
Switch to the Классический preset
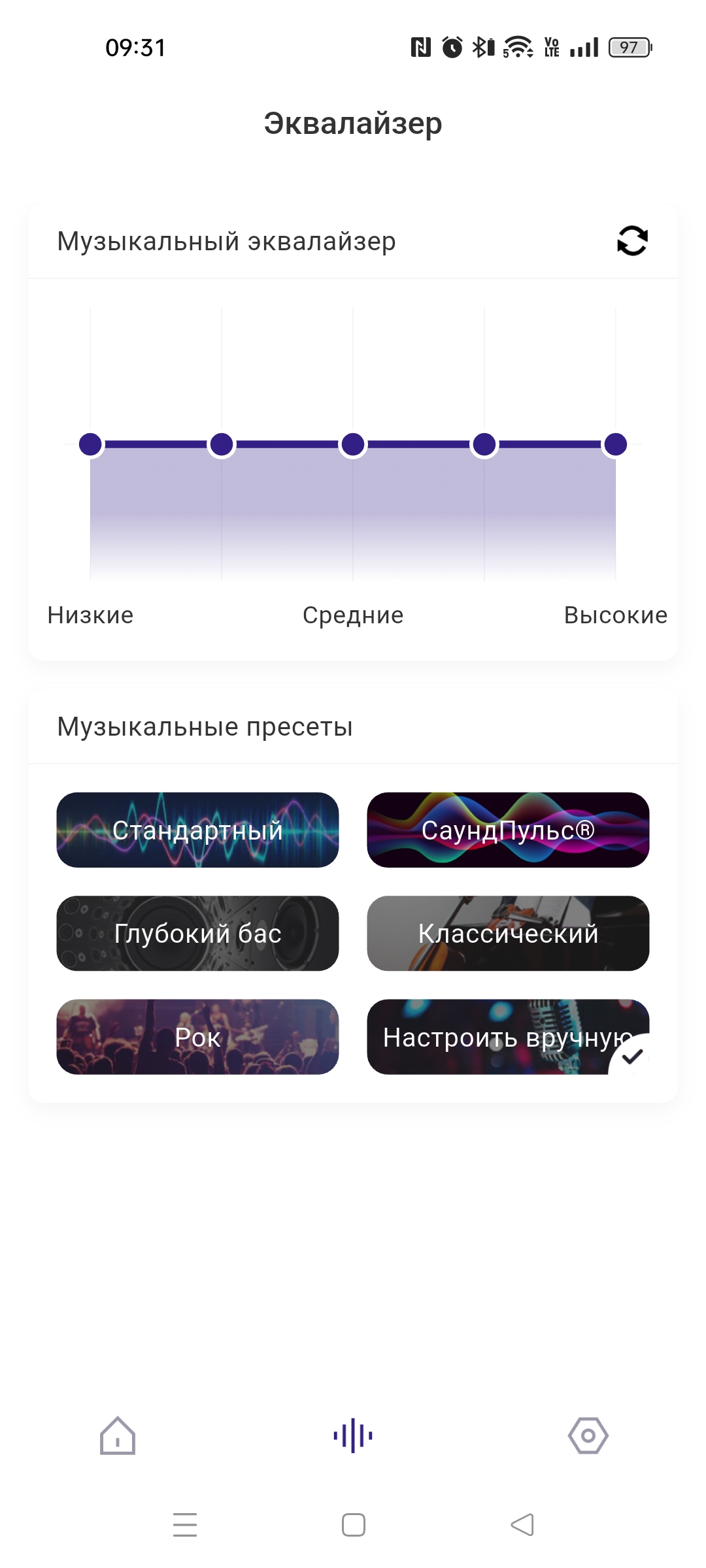[x=508, y=933]
